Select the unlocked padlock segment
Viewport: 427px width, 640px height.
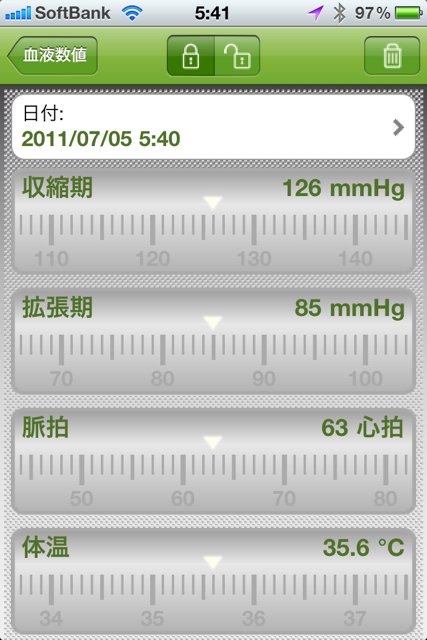[237, 56]
